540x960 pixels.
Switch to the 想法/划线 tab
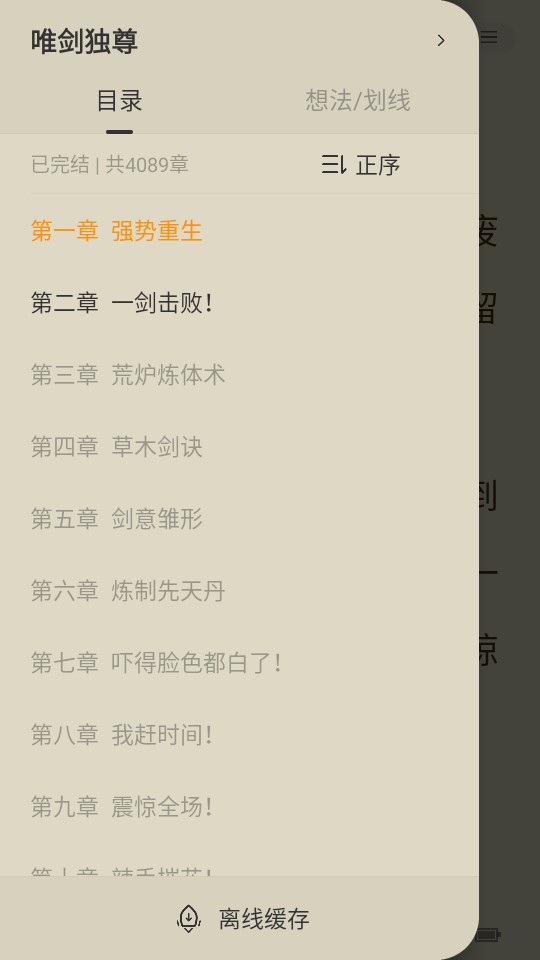[x=358, y=100]
